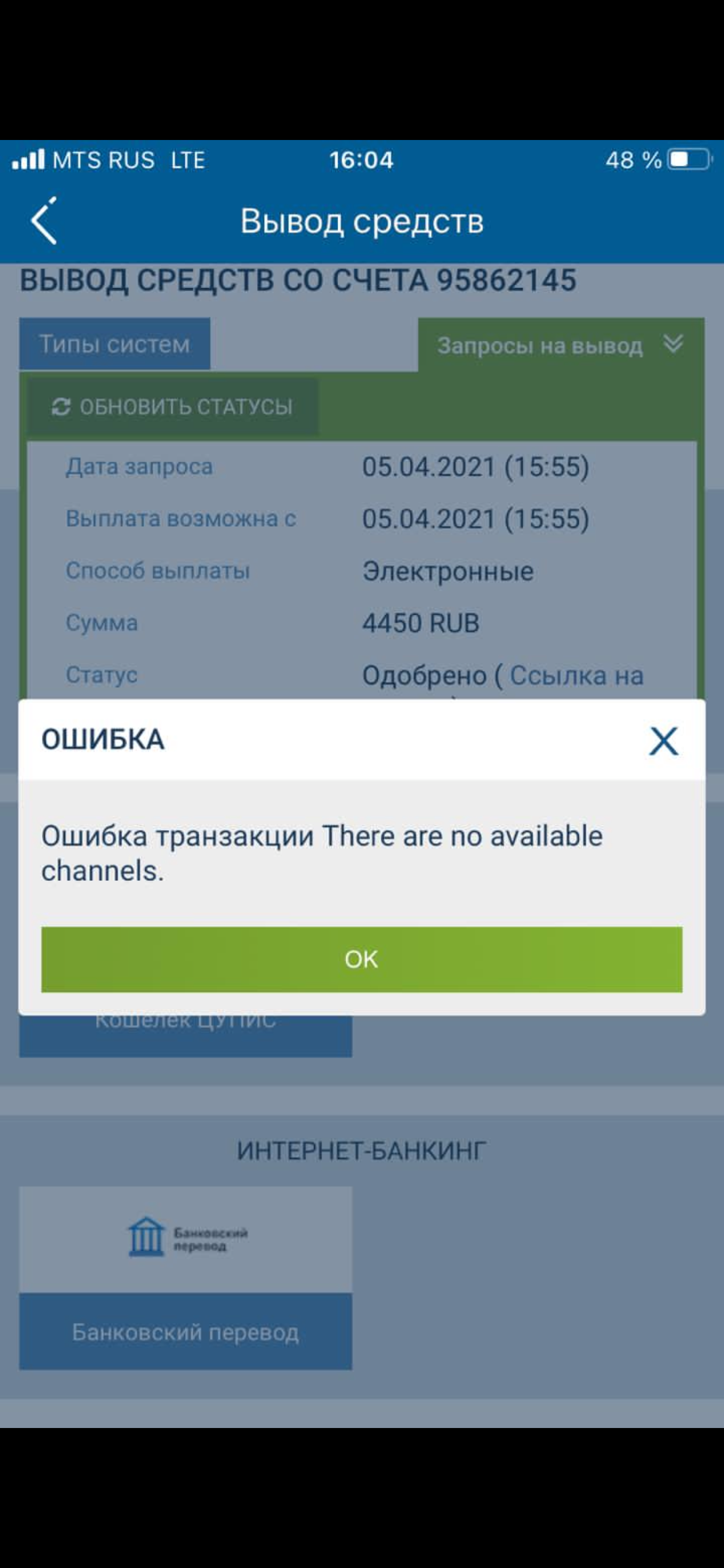Viewport: 724px width, 1568px height.
Task: Close the Ошибка dialog with X
Action: tap(663, 741)
